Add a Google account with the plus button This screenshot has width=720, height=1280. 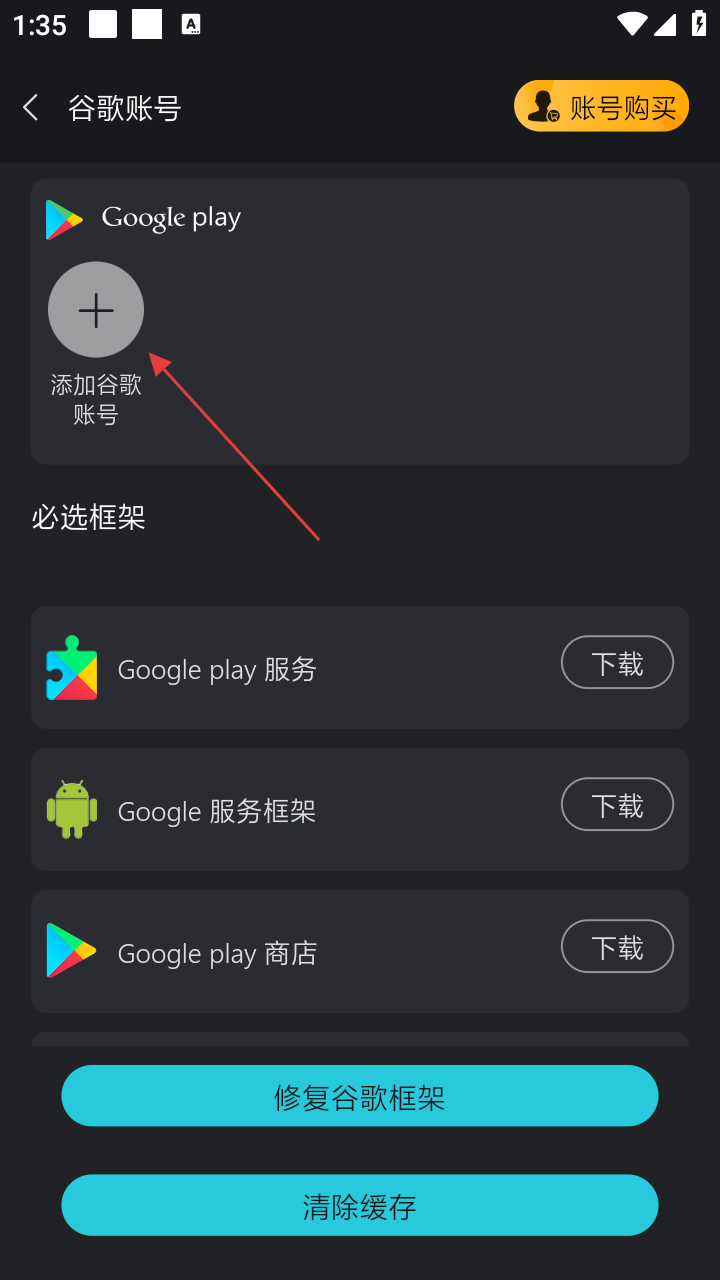tap(96, 310)
